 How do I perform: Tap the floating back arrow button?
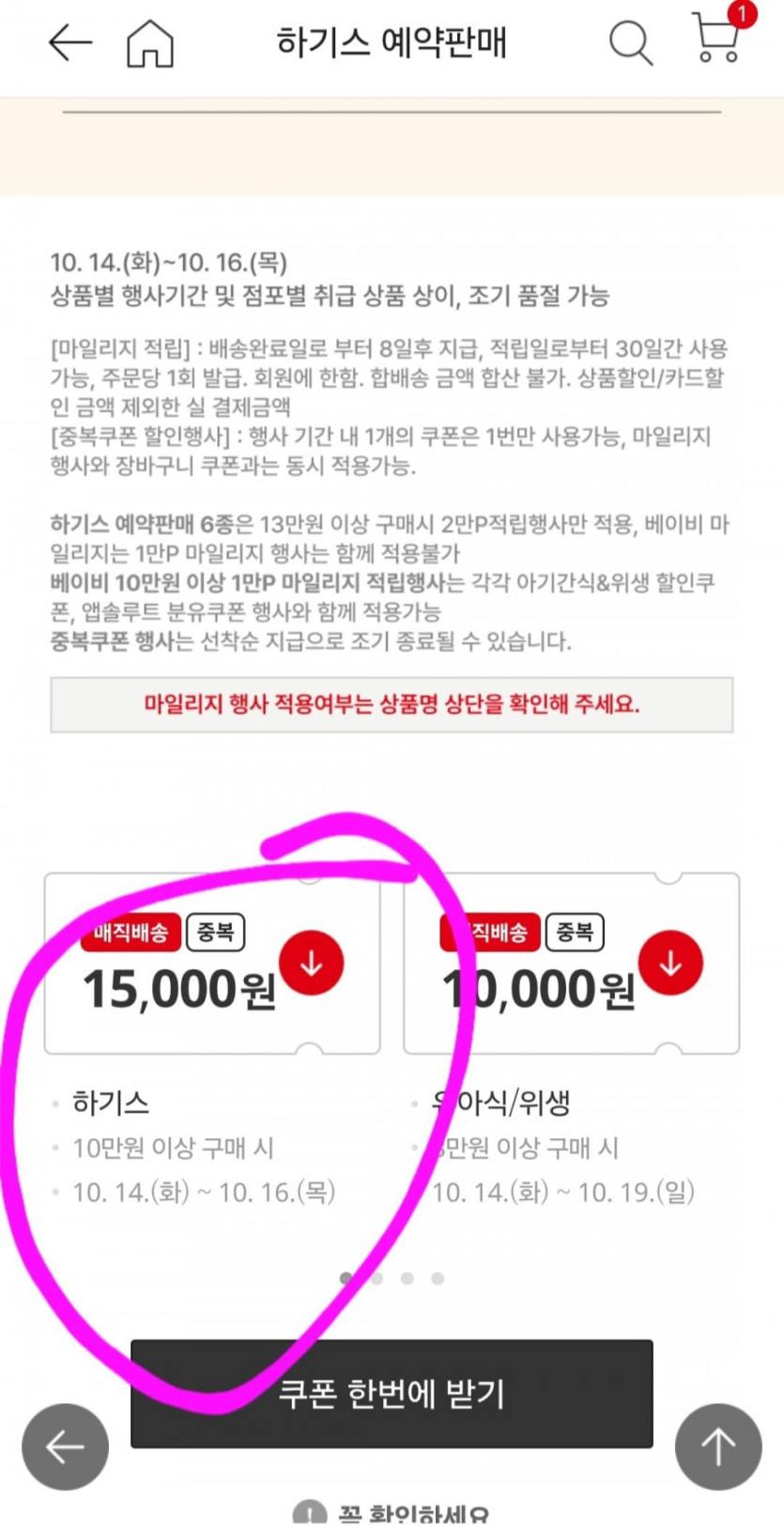point(66,1447)
